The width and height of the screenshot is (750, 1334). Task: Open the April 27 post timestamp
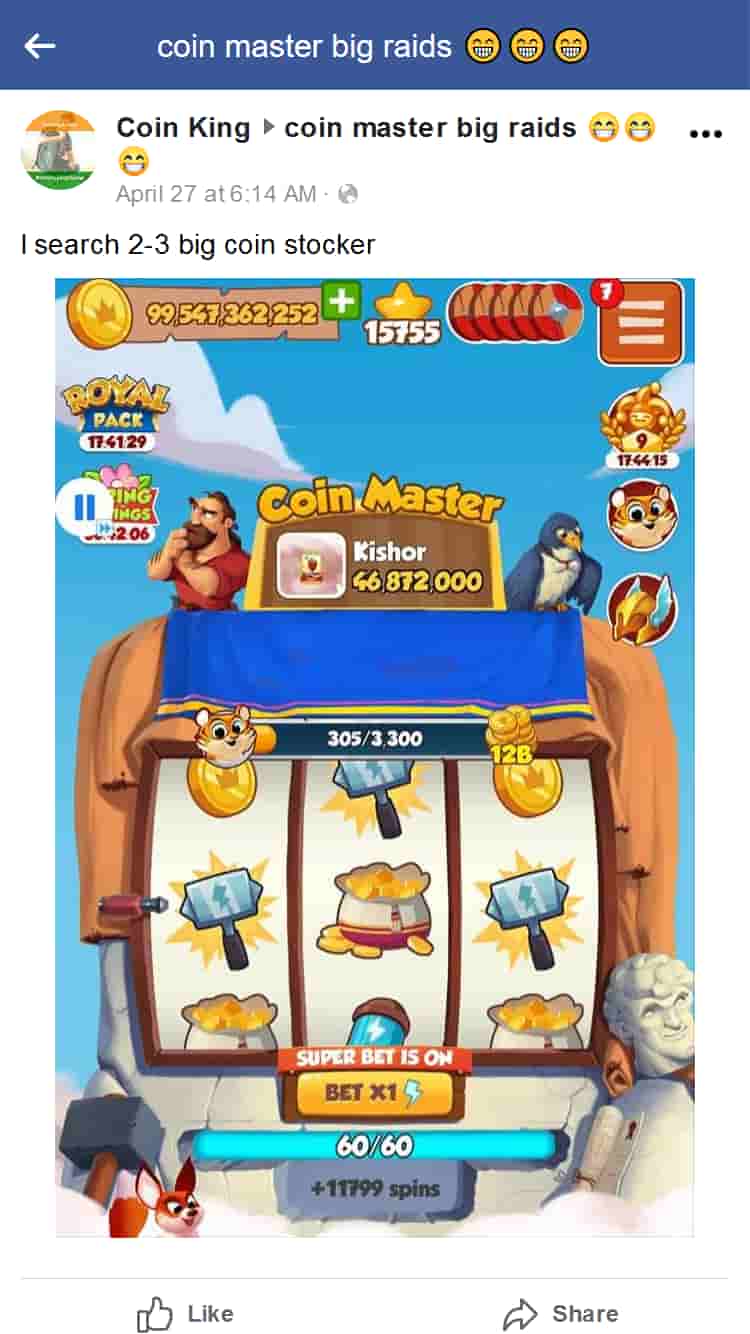pyautogui.click(x=216, y=194)
